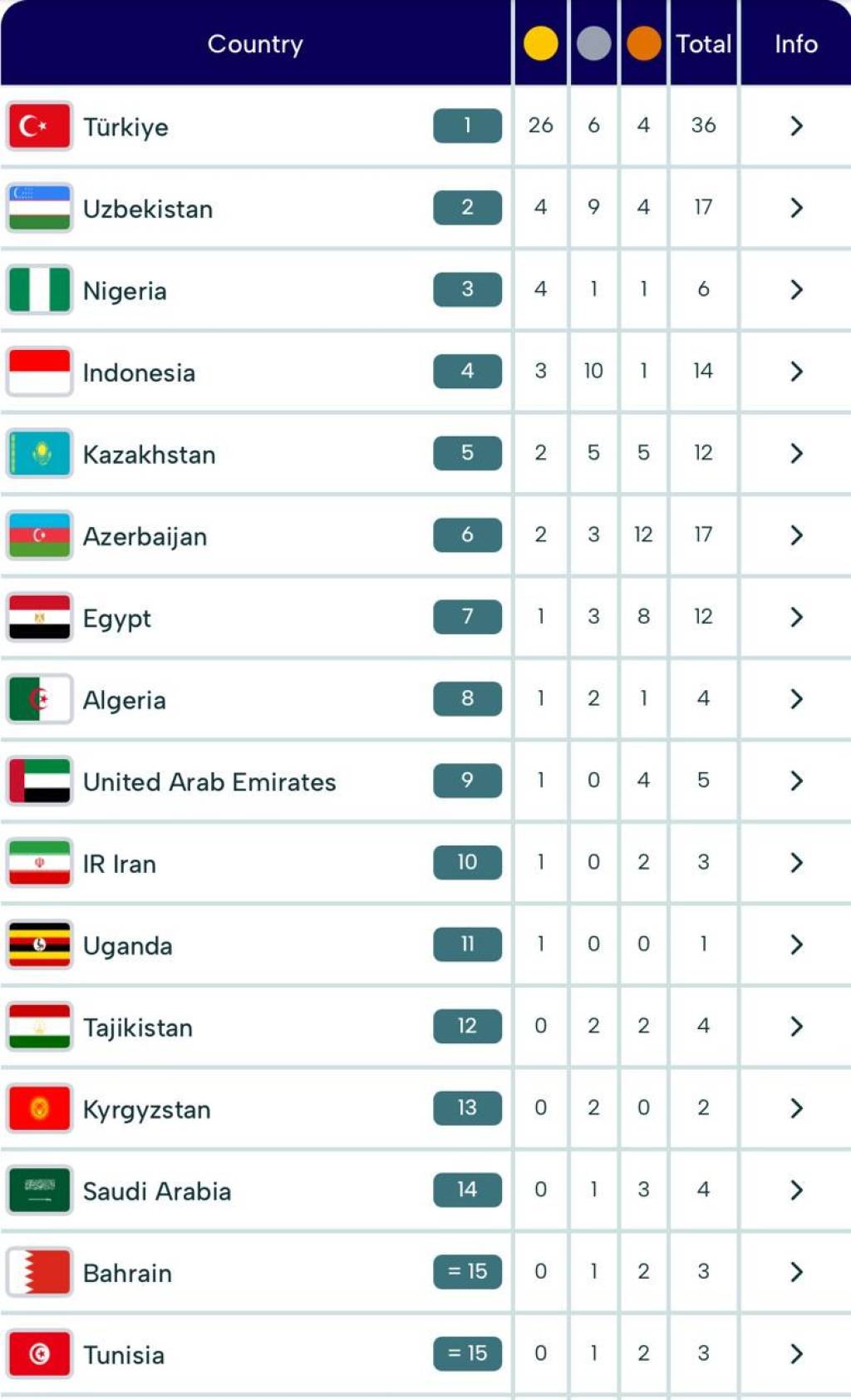851x1400 pixels.
Task: Open Kazakhstan's info arrow
Action: (x=796, y=453)
